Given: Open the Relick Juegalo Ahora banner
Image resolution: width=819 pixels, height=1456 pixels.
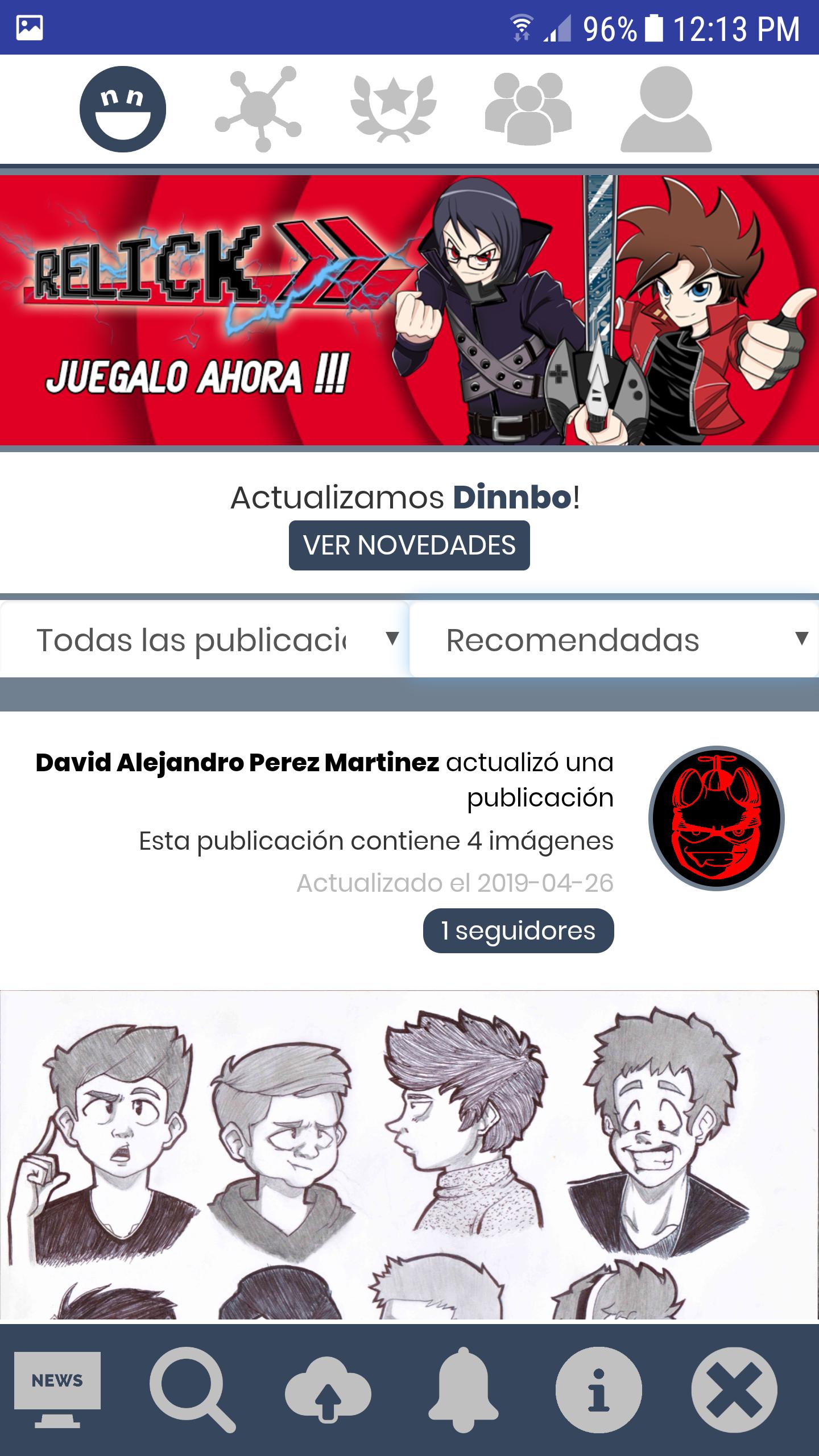Looking at the screenshot, I should click(409, 310).
